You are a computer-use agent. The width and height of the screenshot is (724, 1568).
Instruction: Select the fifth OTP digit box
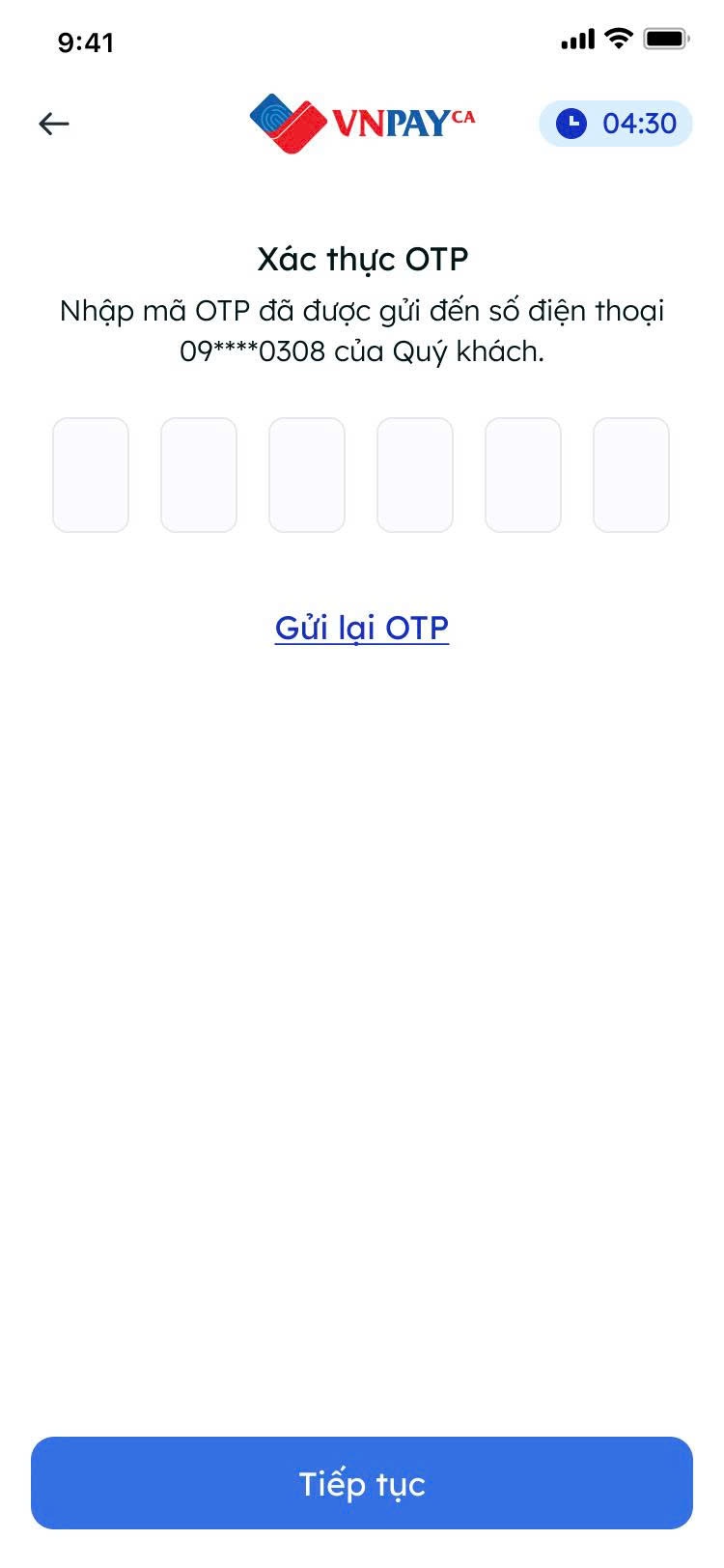point(523,475)
